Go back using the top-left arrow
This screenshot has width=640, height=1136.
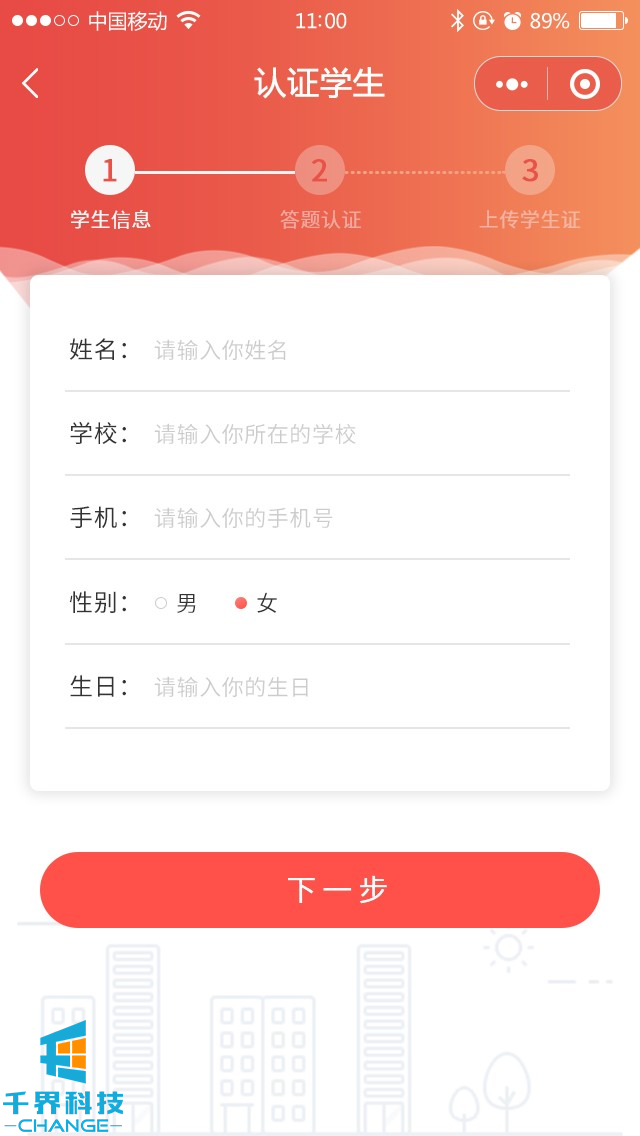[31, 84]
